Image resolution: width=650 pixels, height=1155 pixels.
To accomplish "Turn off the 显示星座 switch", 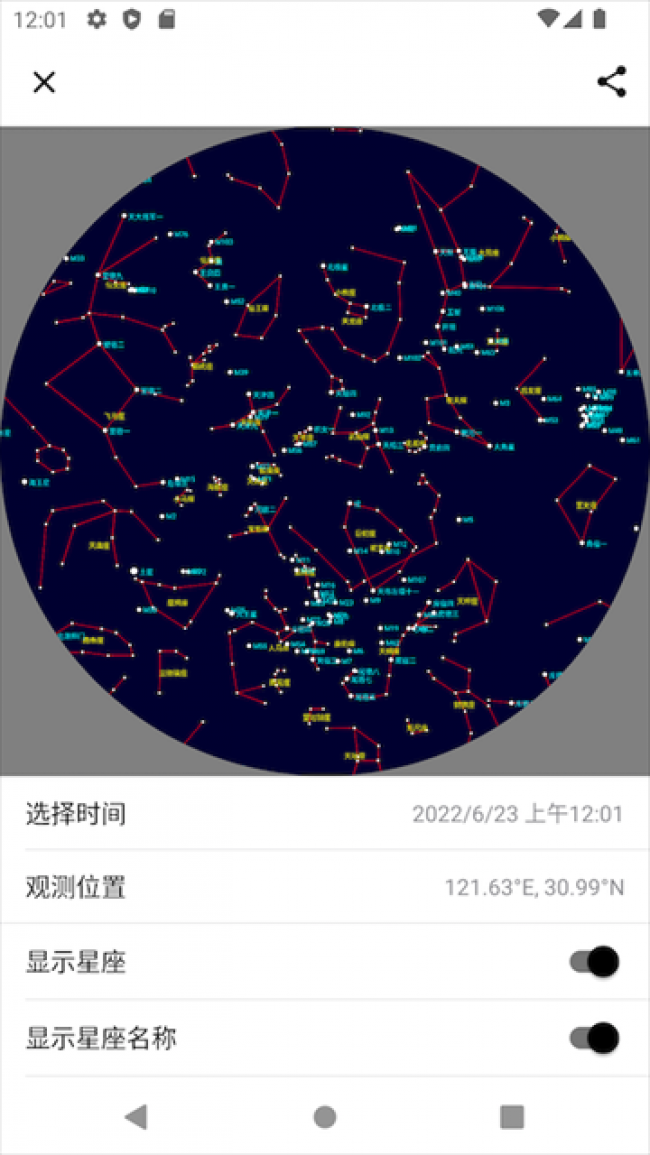I will 594,962.
